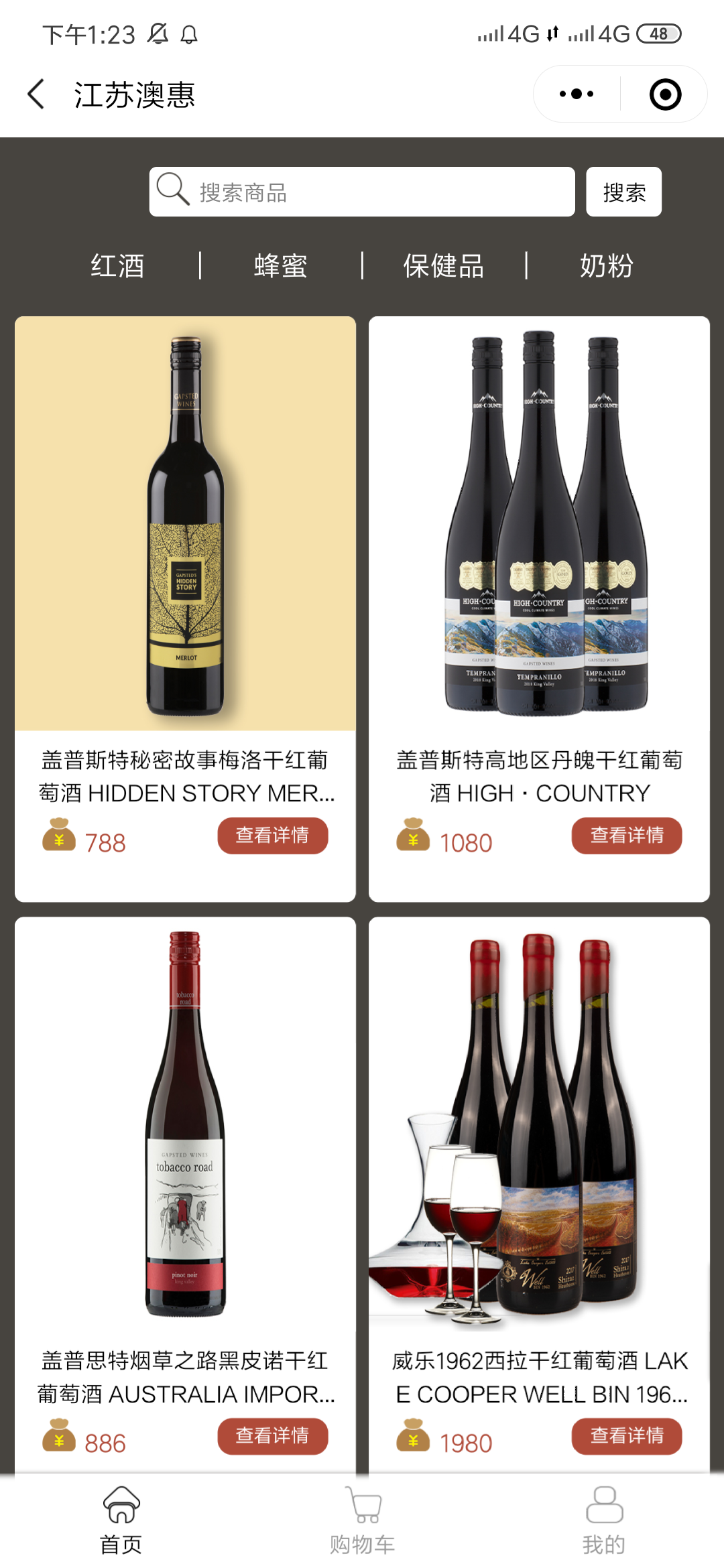
Task: Switch to 奶粉 category
Action: pos(607,266)
